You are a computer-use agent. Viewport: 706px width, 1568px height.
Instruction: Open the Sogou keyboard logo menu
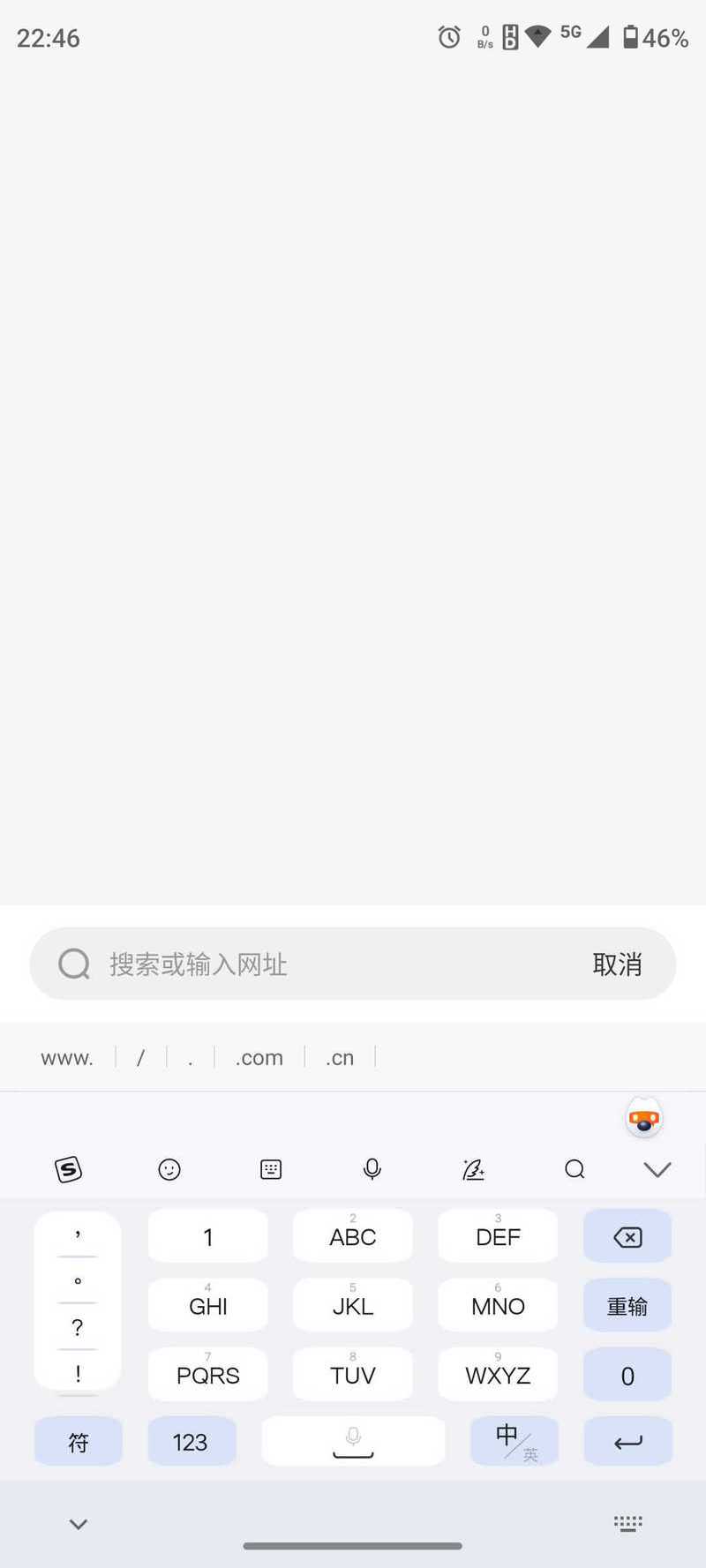click(x=68, y=1169)
